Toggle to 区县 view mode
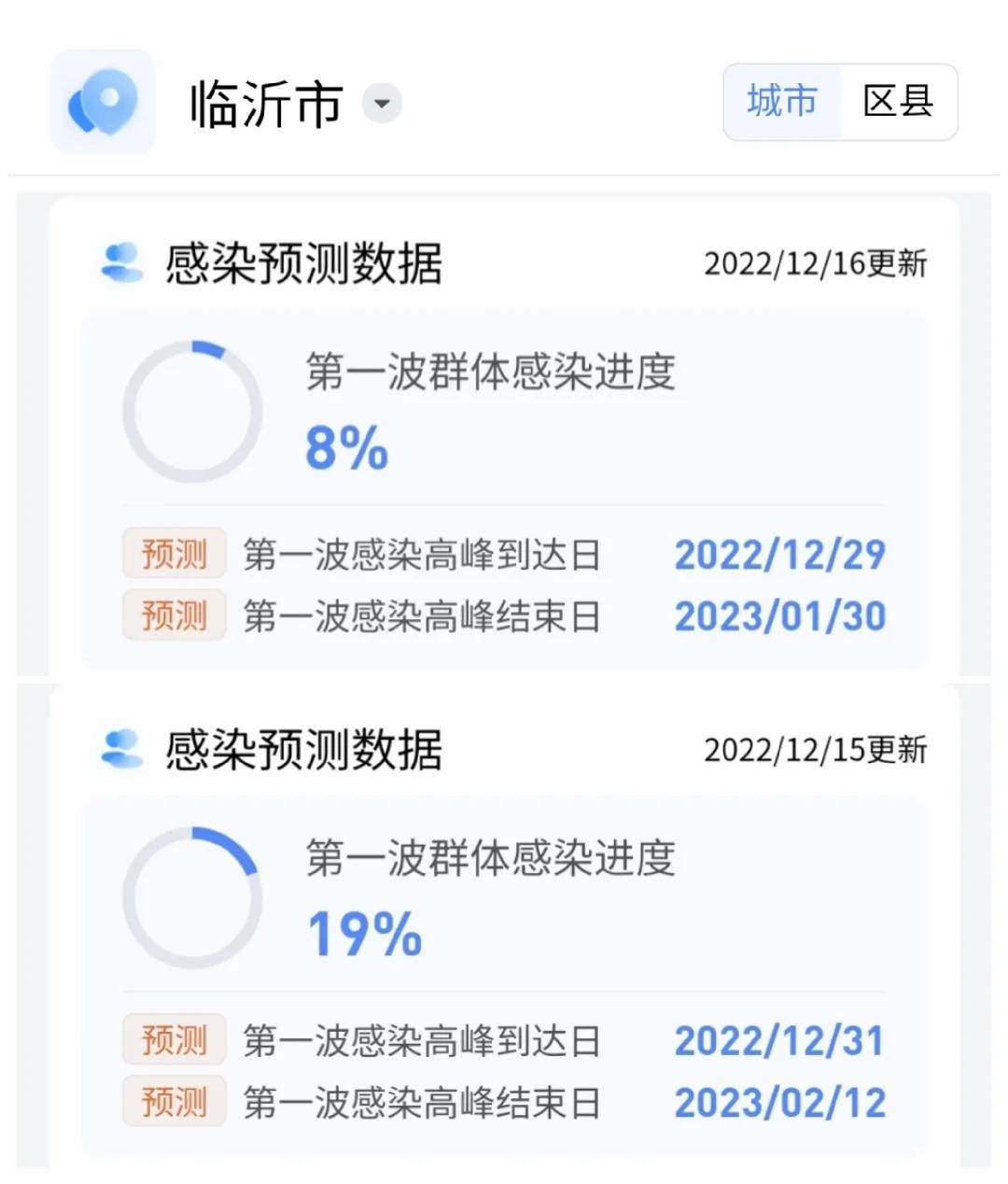Viewport: 1008px width, 1184px height. pyautogui.click(x=899, y=103)
